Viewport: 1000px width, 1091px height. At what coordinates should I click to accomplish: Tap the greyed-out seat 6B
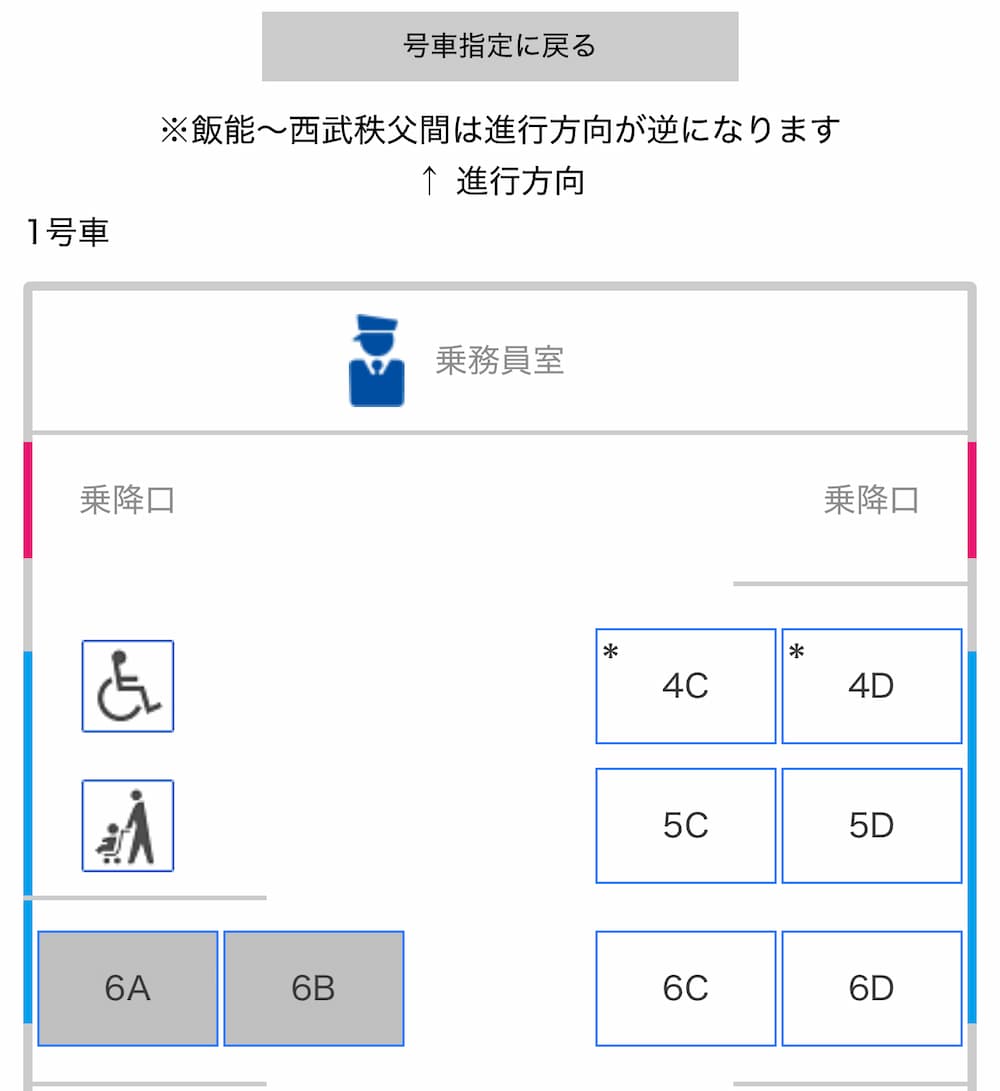pos(313,988)
